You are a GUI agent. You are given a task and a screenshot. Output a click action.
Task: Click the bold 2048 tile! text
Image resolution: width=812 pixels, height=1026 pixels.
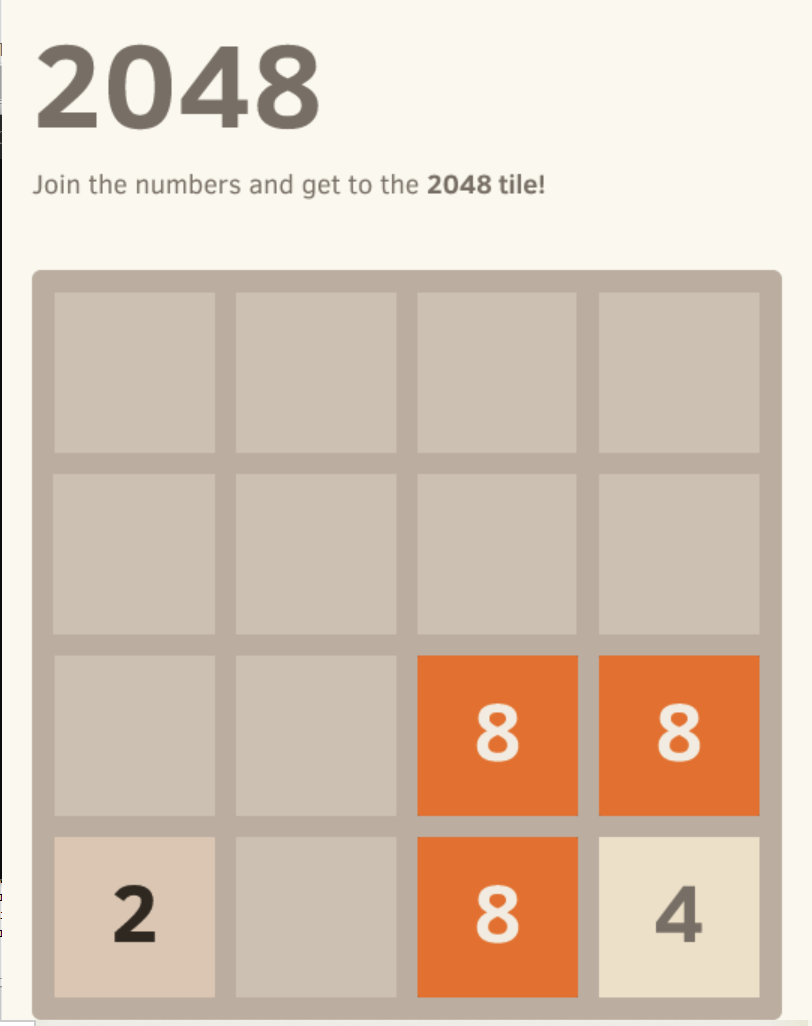(487, 184)
